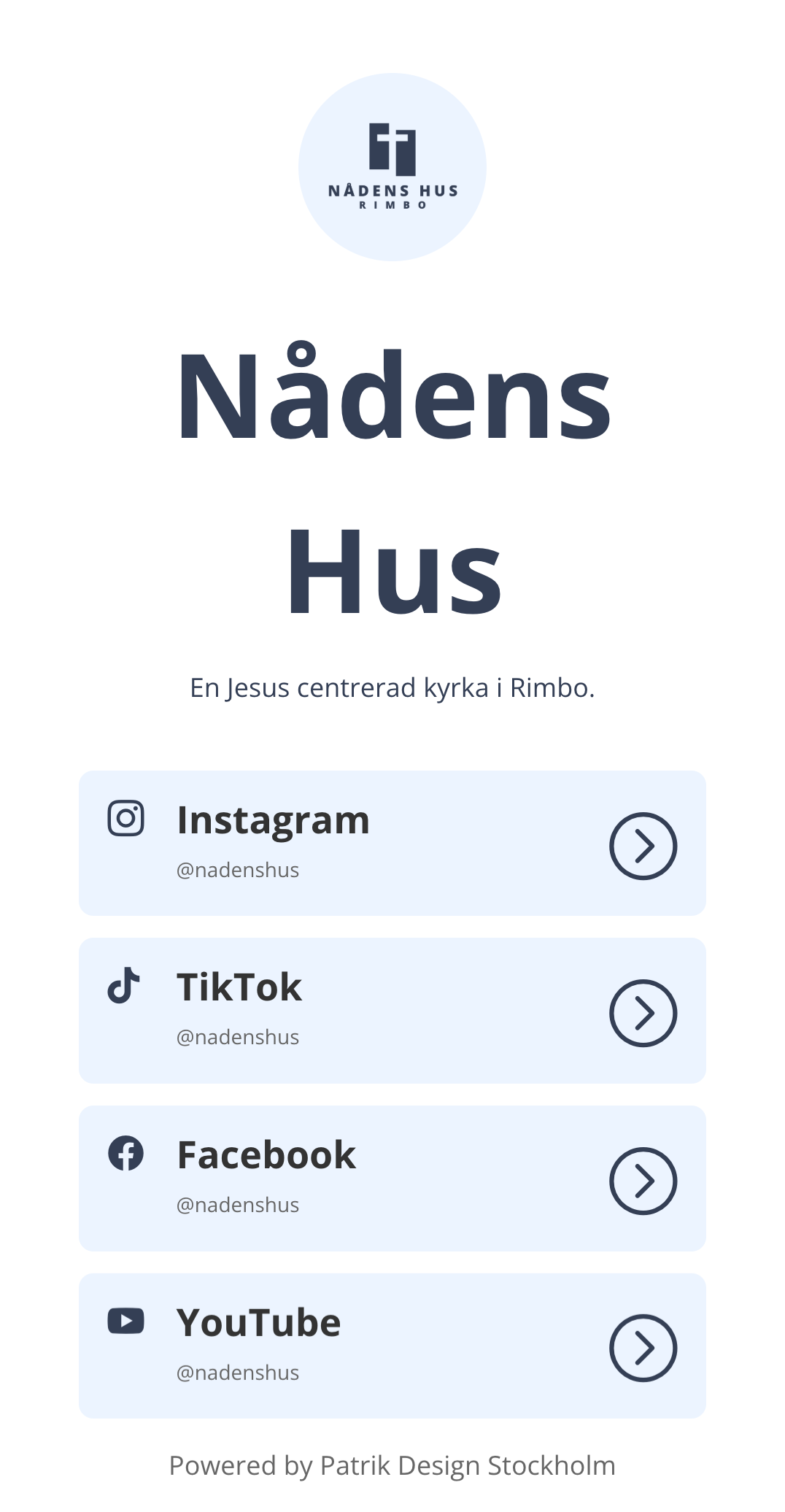Open the Facebook @nadenshus link card
The height and width of the screenshot is (1512, 785).
[392, 1179]
